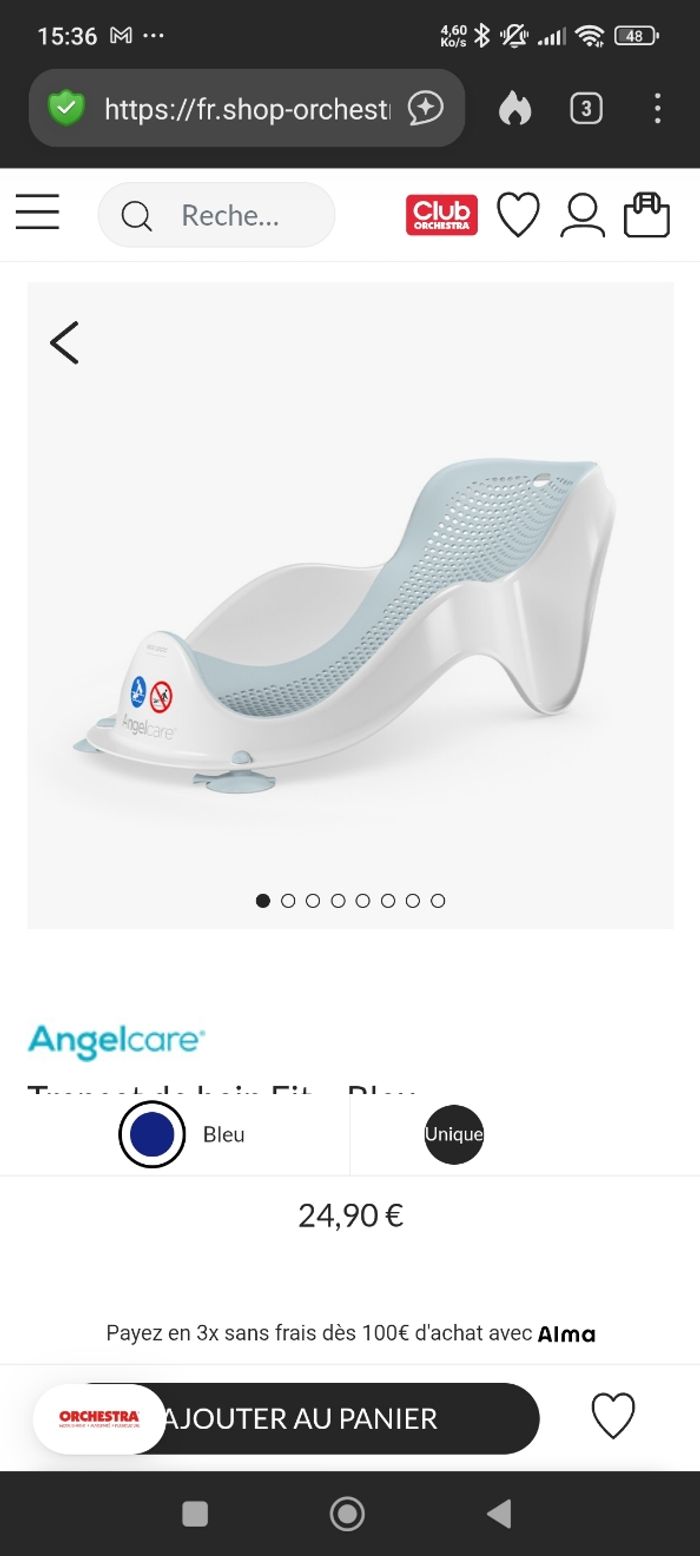The width and height of the screenshot is (700, 1556).
Task: Open the wishlist heart in the header
Action: [x=518, y=215]
